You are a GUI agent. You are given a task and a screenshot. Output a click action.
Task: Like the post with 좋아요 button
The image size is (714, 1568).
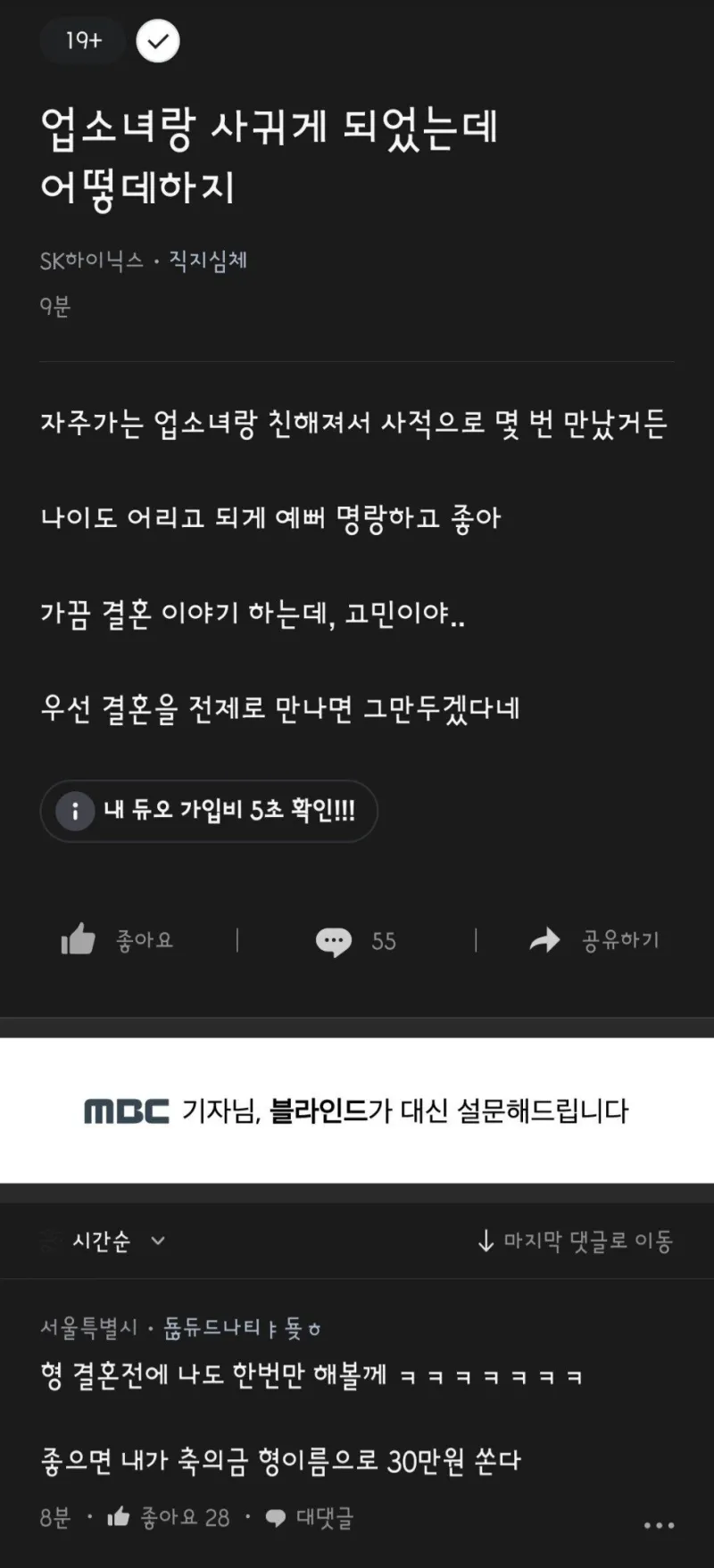pyautogui.click(x=117, y=940)
